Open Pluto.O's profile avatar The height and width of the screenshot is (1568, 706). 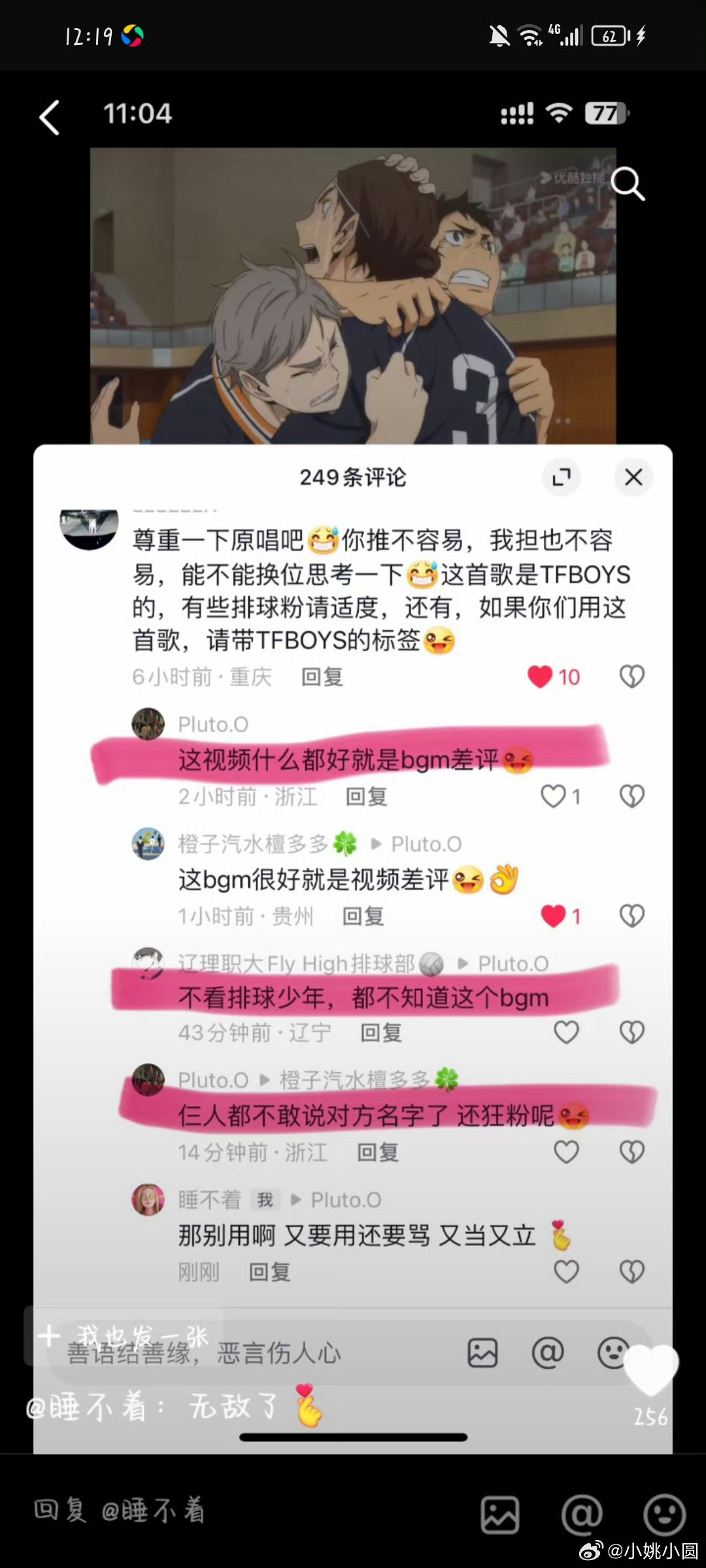tap(149, 724)
